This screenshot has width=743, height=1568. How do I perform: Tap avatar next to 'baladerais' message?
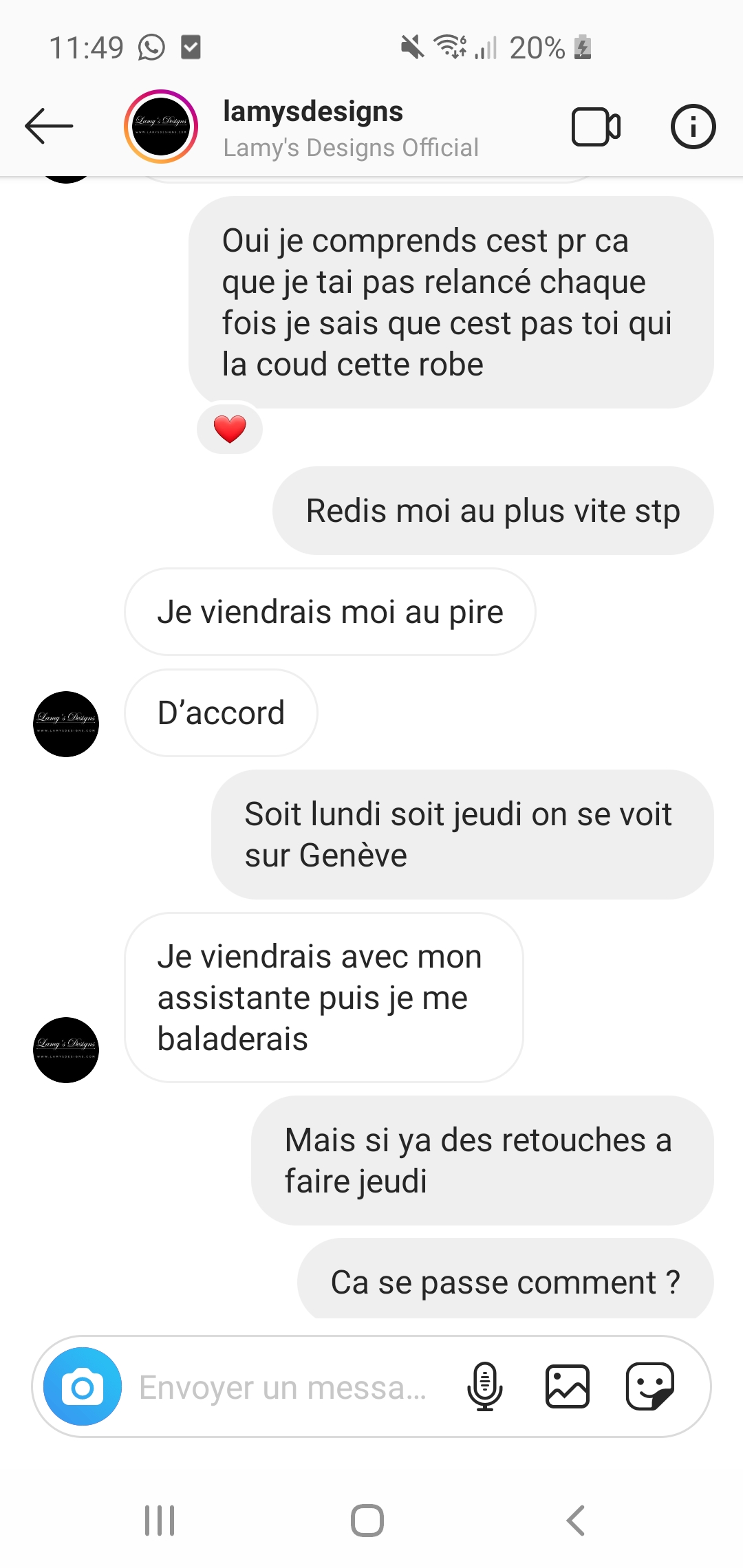(x=66, y=1049)
